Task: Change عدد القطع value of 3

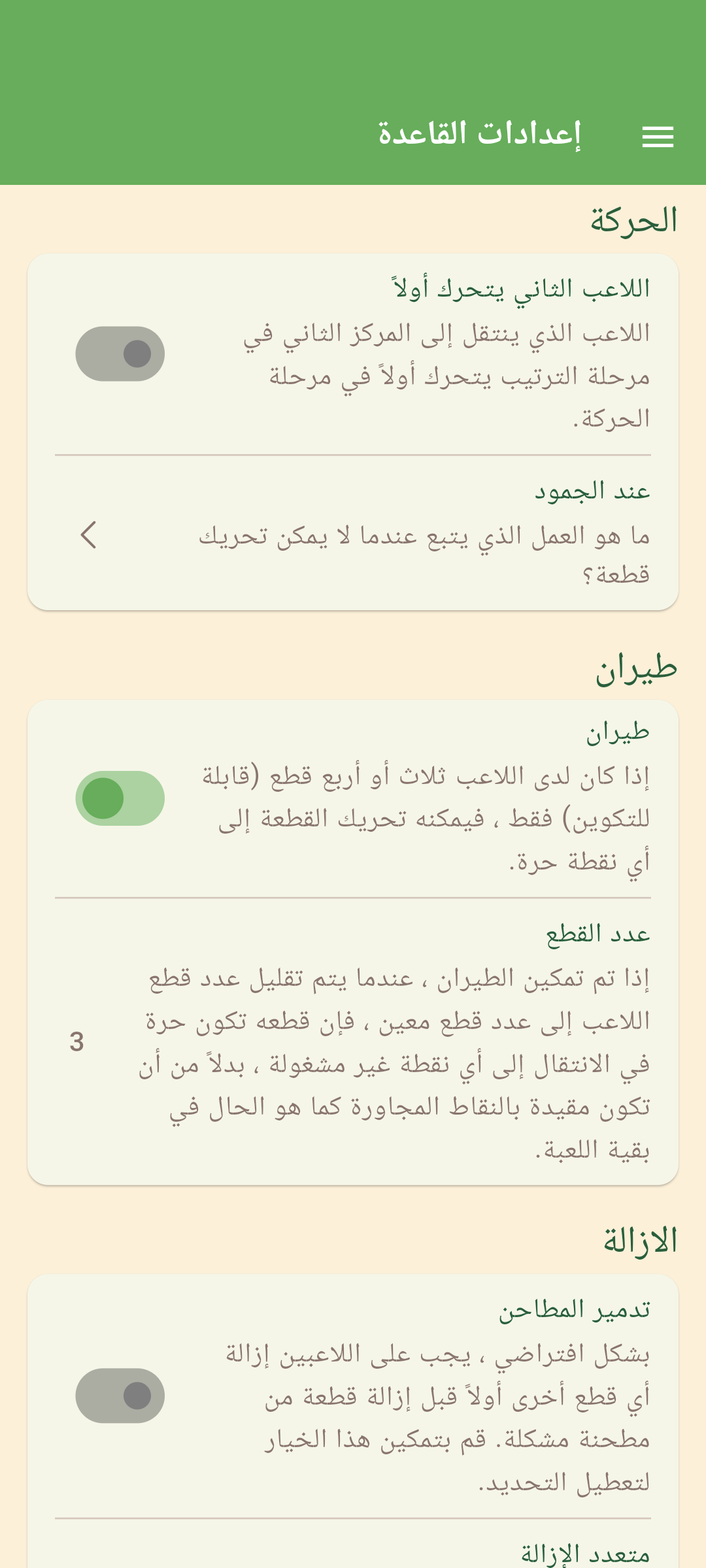Action: tap(77, 1041)
